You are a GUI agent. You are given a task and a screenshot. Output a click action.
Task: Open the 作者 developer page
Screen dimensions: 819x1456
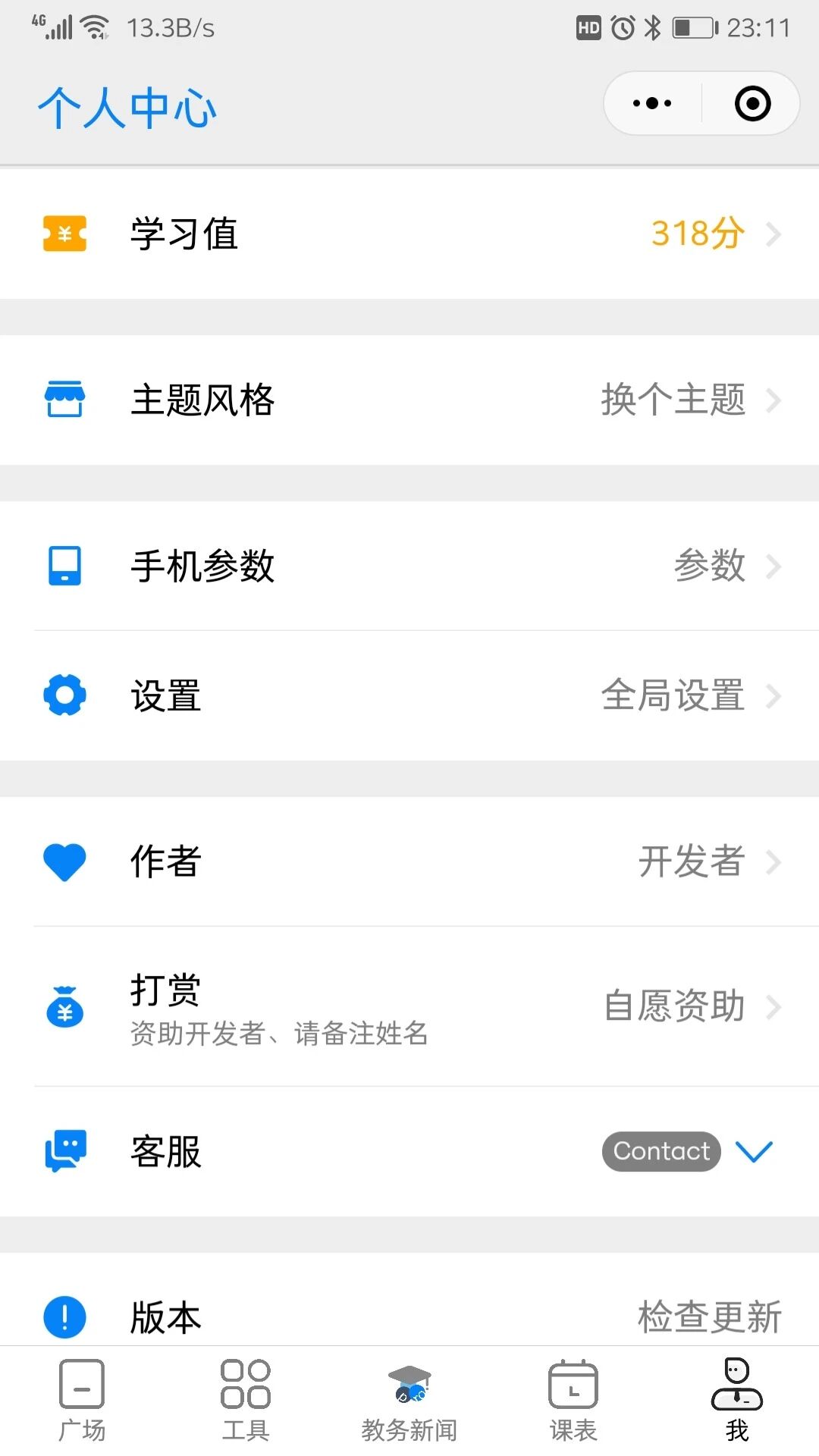click(x=409, y=861)
